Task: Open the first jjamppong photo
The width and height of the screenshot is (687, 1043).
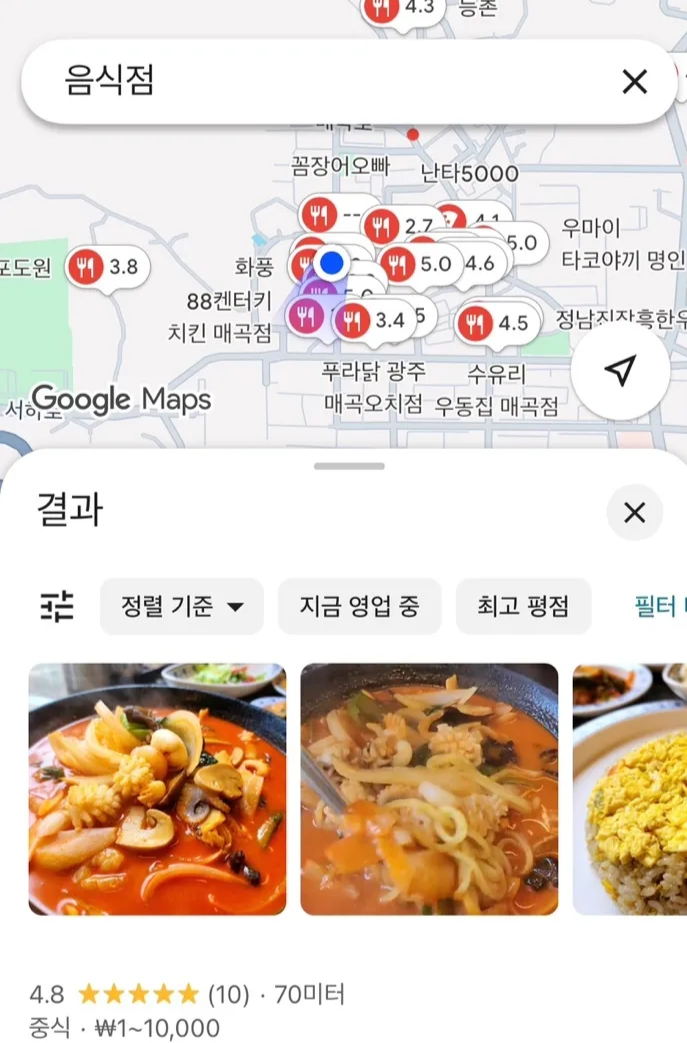Action: [x=157, y=789]
